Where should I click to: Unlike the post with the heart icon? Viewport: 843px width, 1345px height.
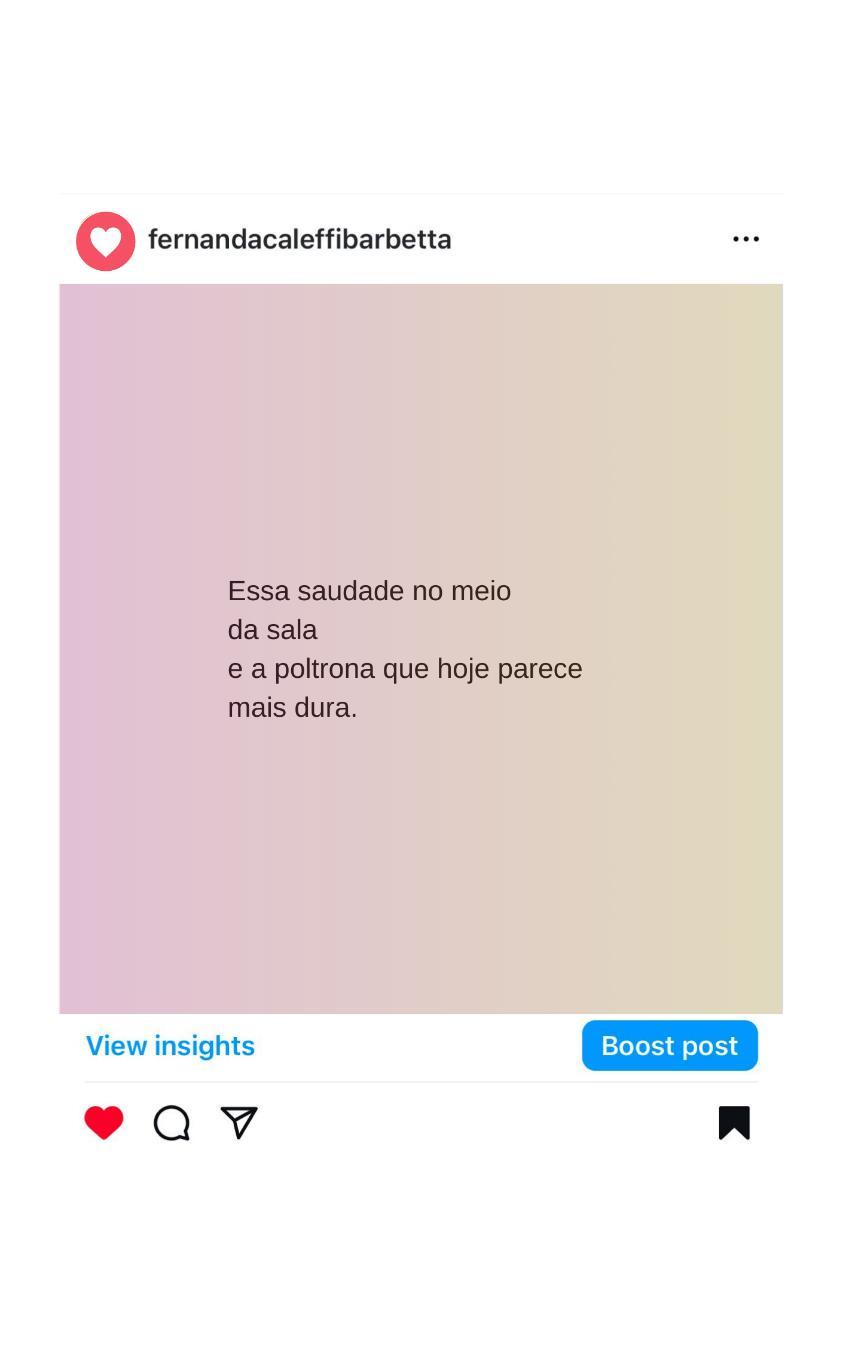tap(104, 1122)
